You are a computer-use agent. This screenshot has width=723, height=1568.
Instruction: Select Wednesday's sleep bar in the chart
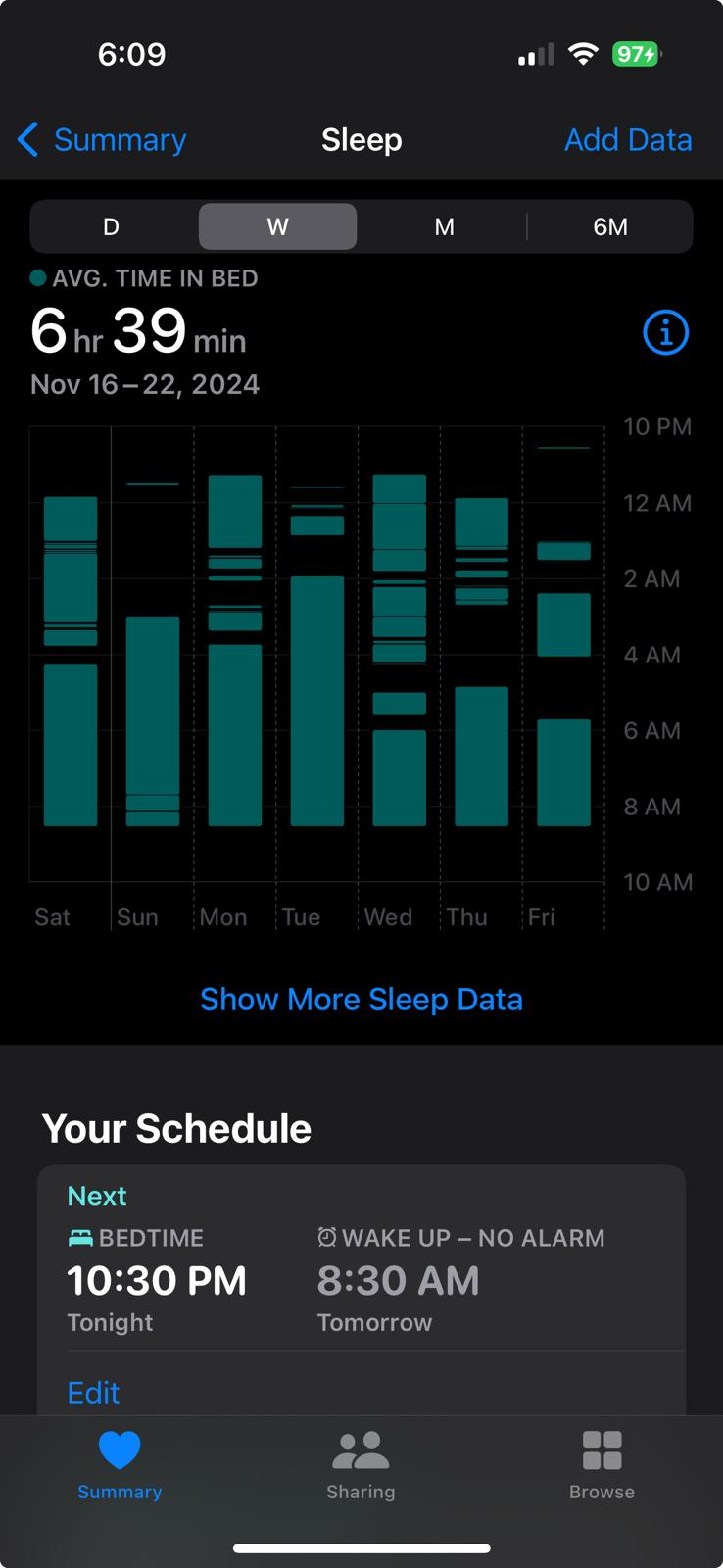point(398,647)
